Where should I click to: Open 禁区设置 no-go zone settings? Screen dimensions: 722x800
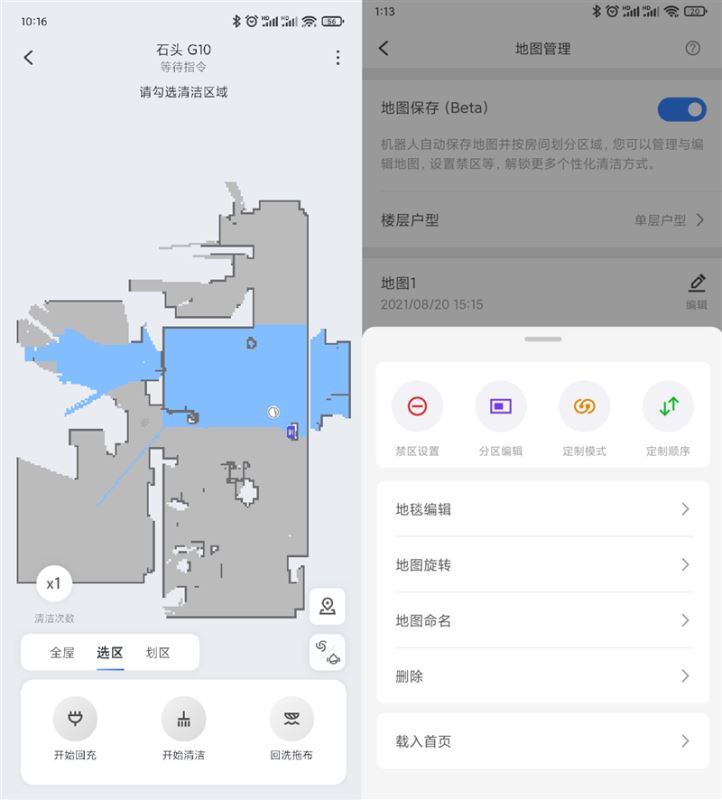(417, 407)
